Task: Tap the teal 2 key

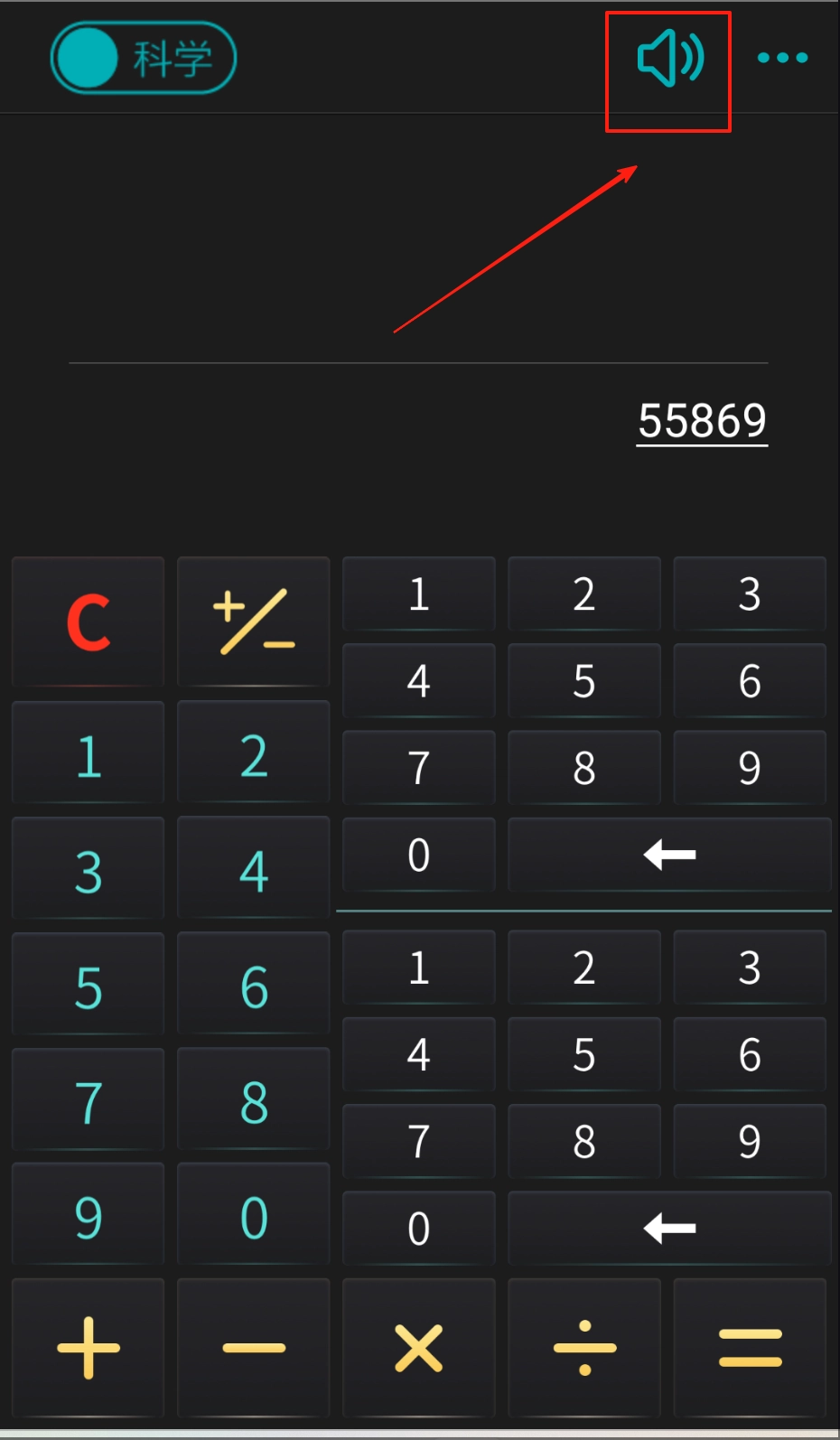Action: pos(254,755)
